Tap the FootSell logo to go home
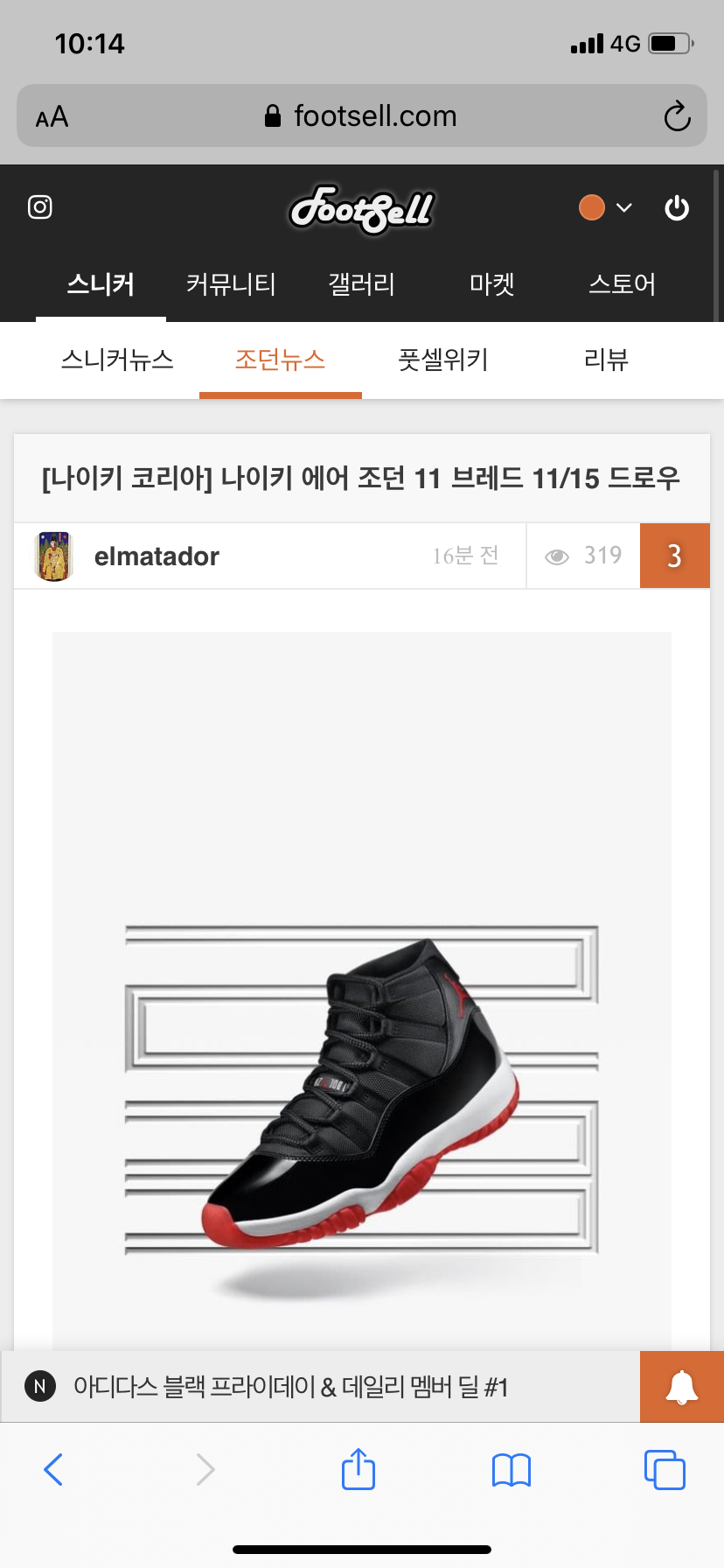Viewport: 724px width, 1568px height. pyautogui.click(x=362, y=209)
